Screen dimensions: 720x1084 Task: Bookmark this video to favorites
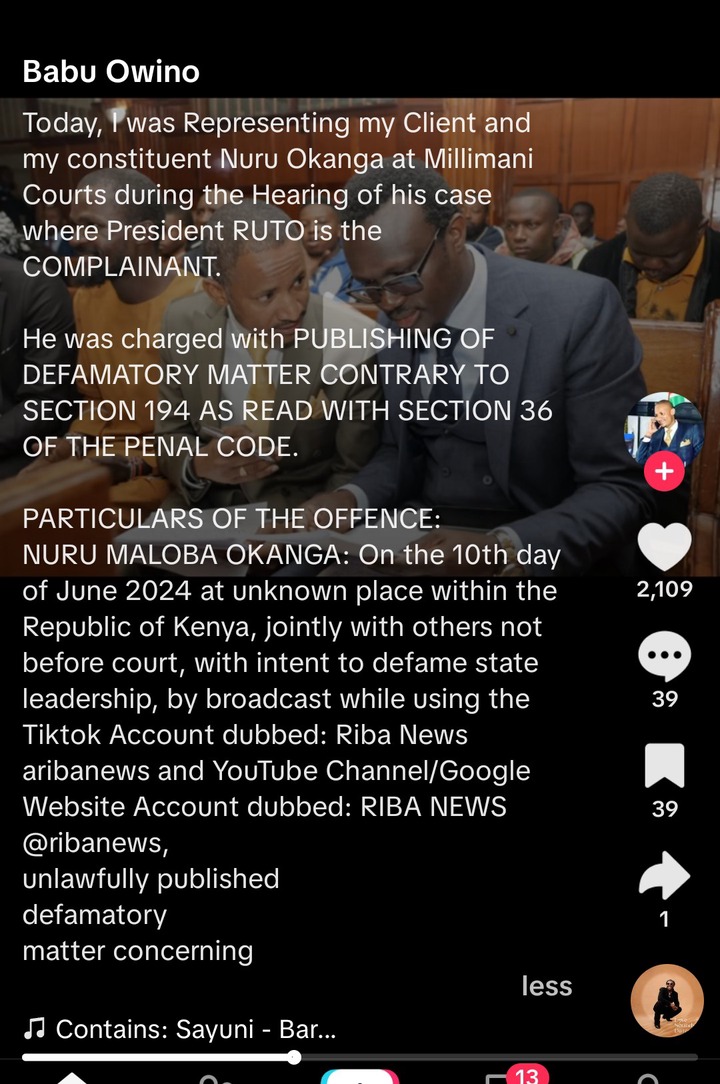[x=664, y=766]
